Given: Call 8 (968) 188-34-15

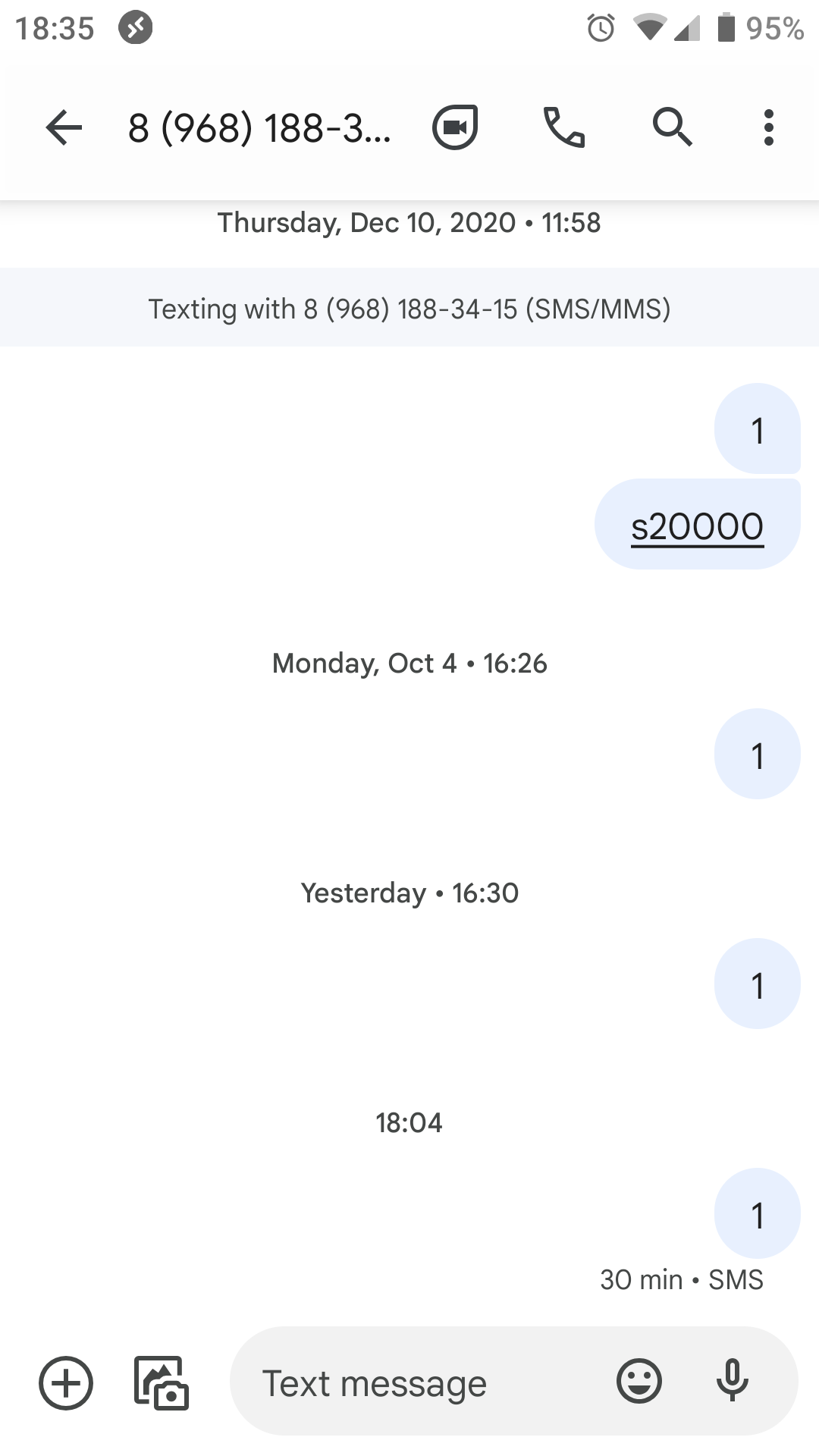Looking at the screenshot, I should point(563,127).
